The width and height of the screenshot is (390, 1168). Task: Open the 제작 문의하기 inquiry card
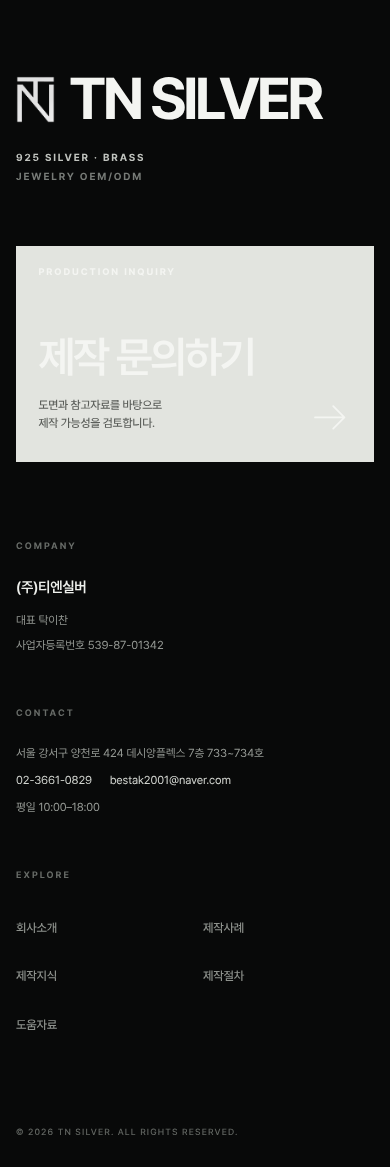(x=195, y=354)
